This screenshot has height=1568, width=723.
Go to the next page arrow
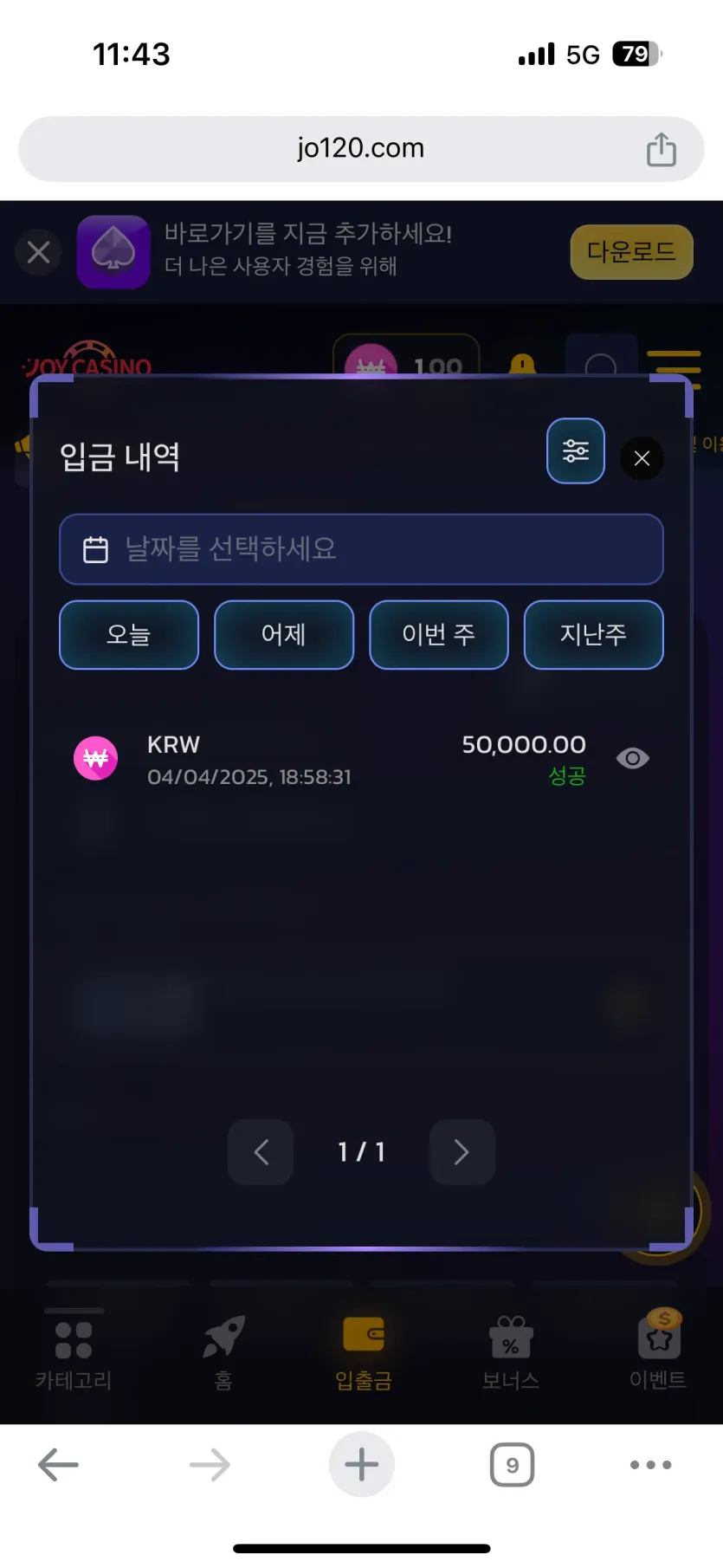462,1152
